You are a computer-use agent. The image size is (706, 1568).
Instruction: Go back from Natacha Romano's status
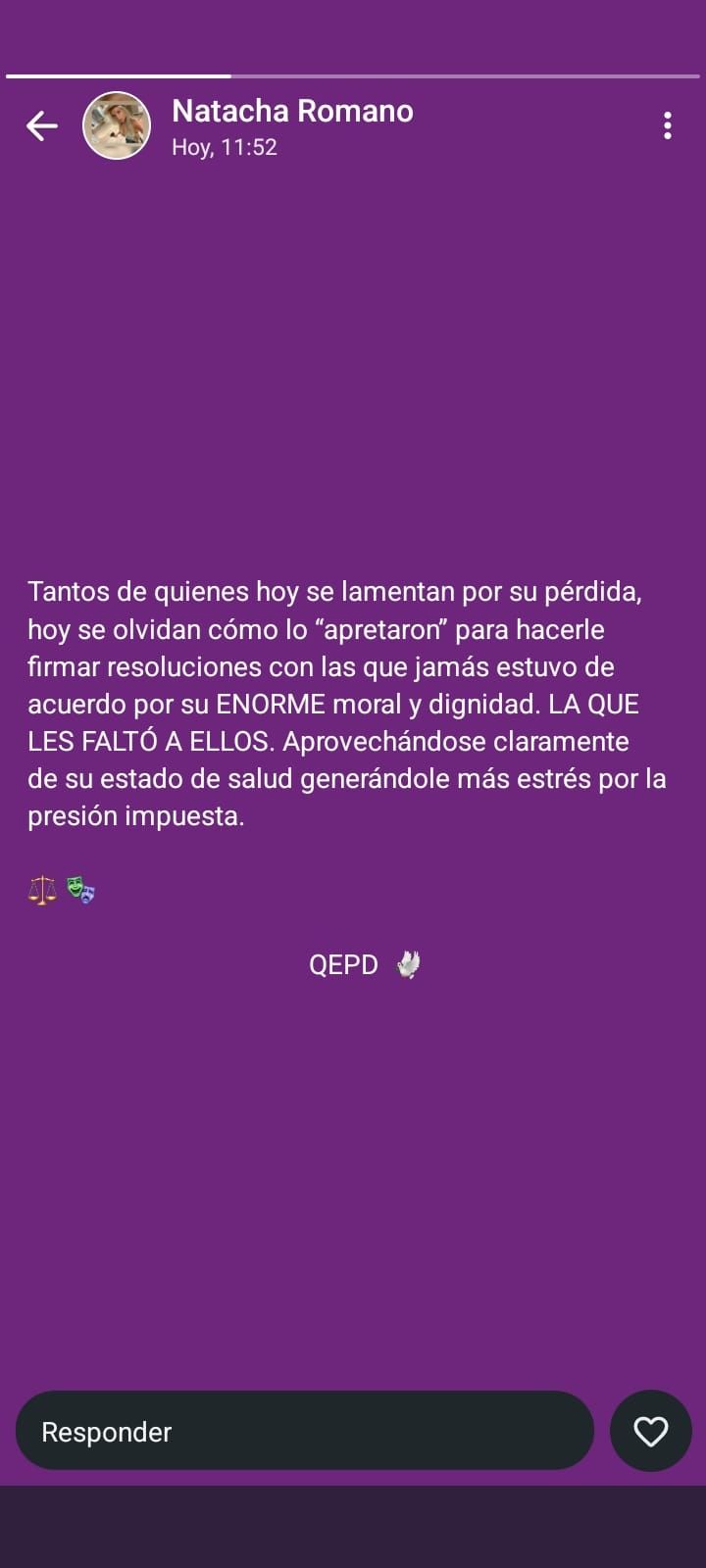click(41, 126)
